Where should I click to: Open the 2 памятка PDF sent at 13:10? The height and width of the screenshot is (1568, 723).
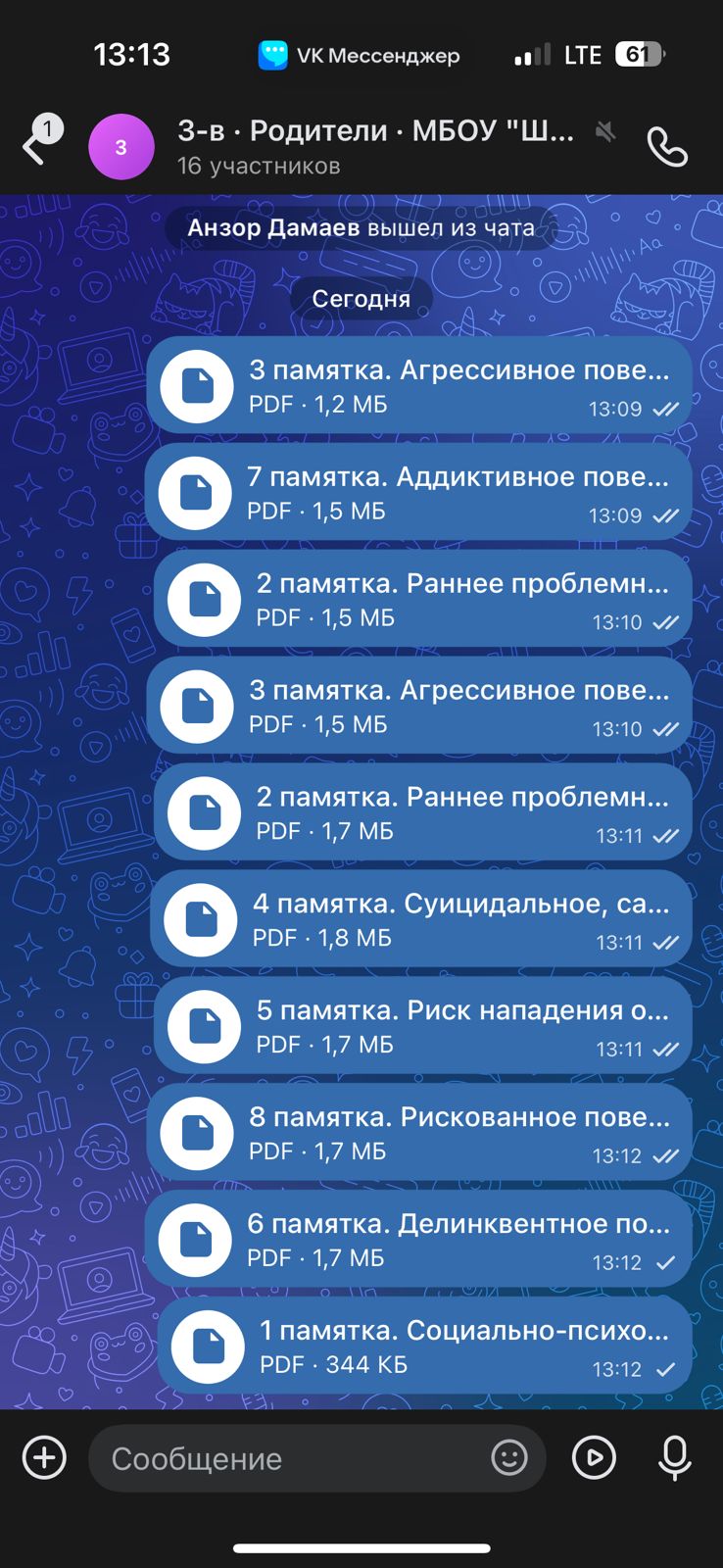coord(423,599)
